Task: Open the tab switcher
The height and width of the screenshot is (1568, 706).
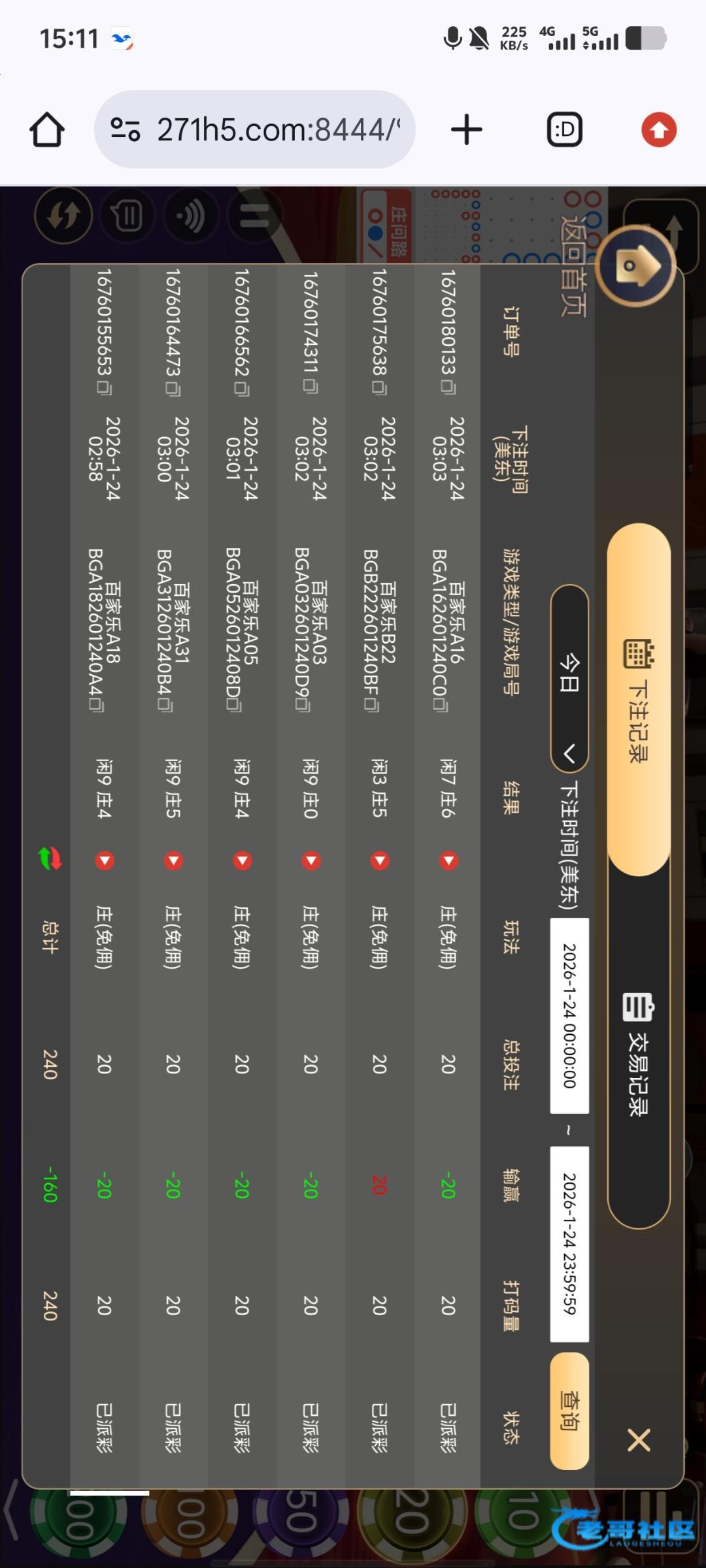Action: [564, 129]
